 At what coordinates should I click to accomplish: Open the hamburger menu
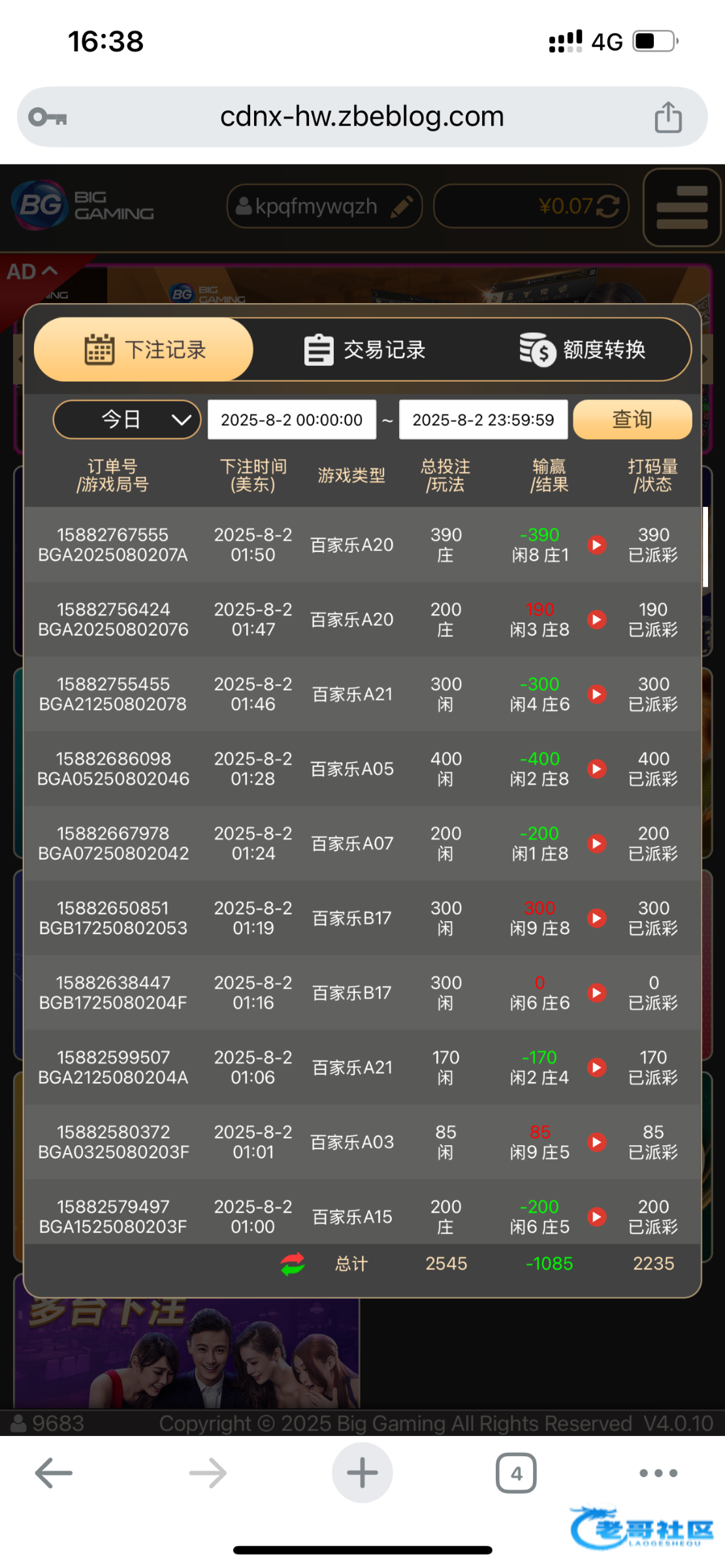click(681, 207)
